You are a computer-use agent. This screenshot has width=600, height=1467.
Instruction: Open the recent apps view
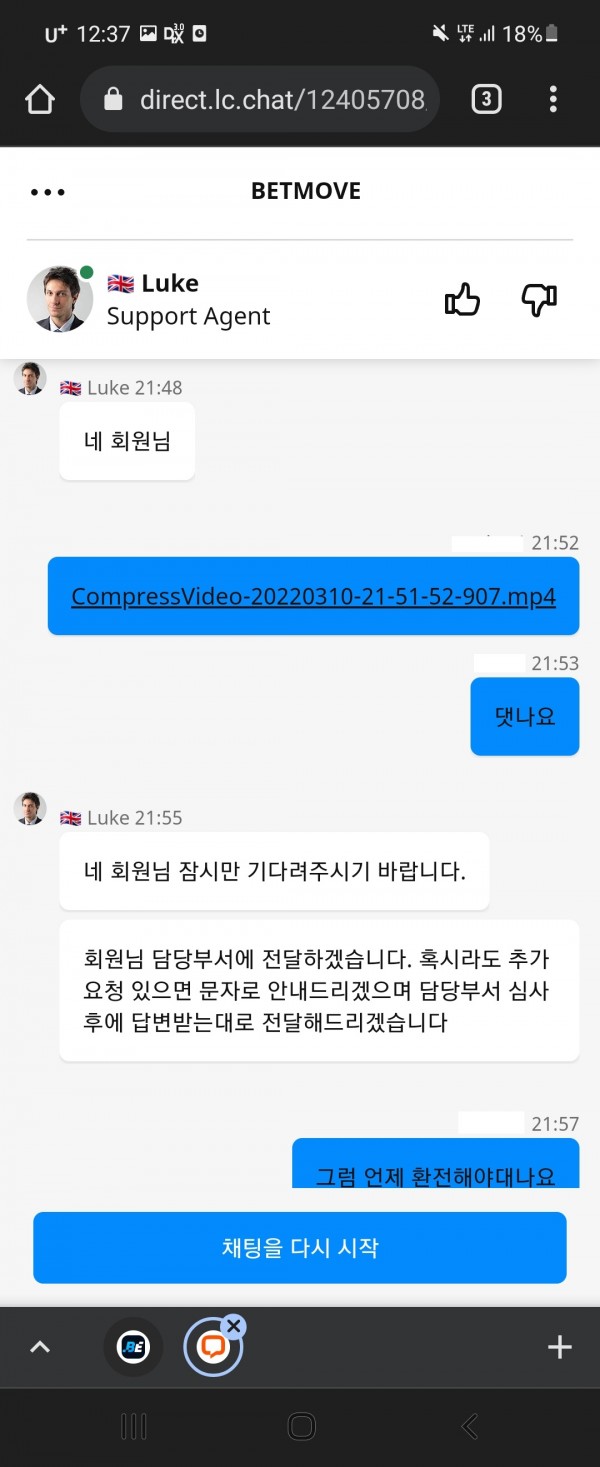134,1426
